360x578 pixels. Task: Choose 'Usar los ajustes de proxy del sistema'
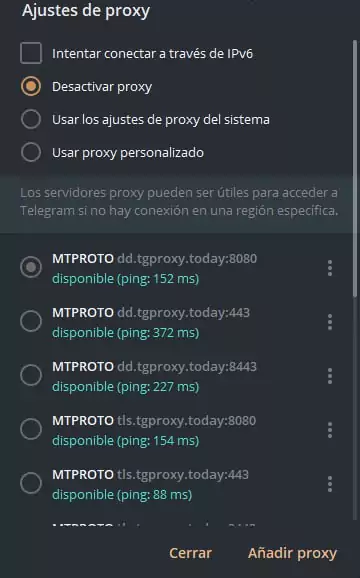tap(31, 119)
